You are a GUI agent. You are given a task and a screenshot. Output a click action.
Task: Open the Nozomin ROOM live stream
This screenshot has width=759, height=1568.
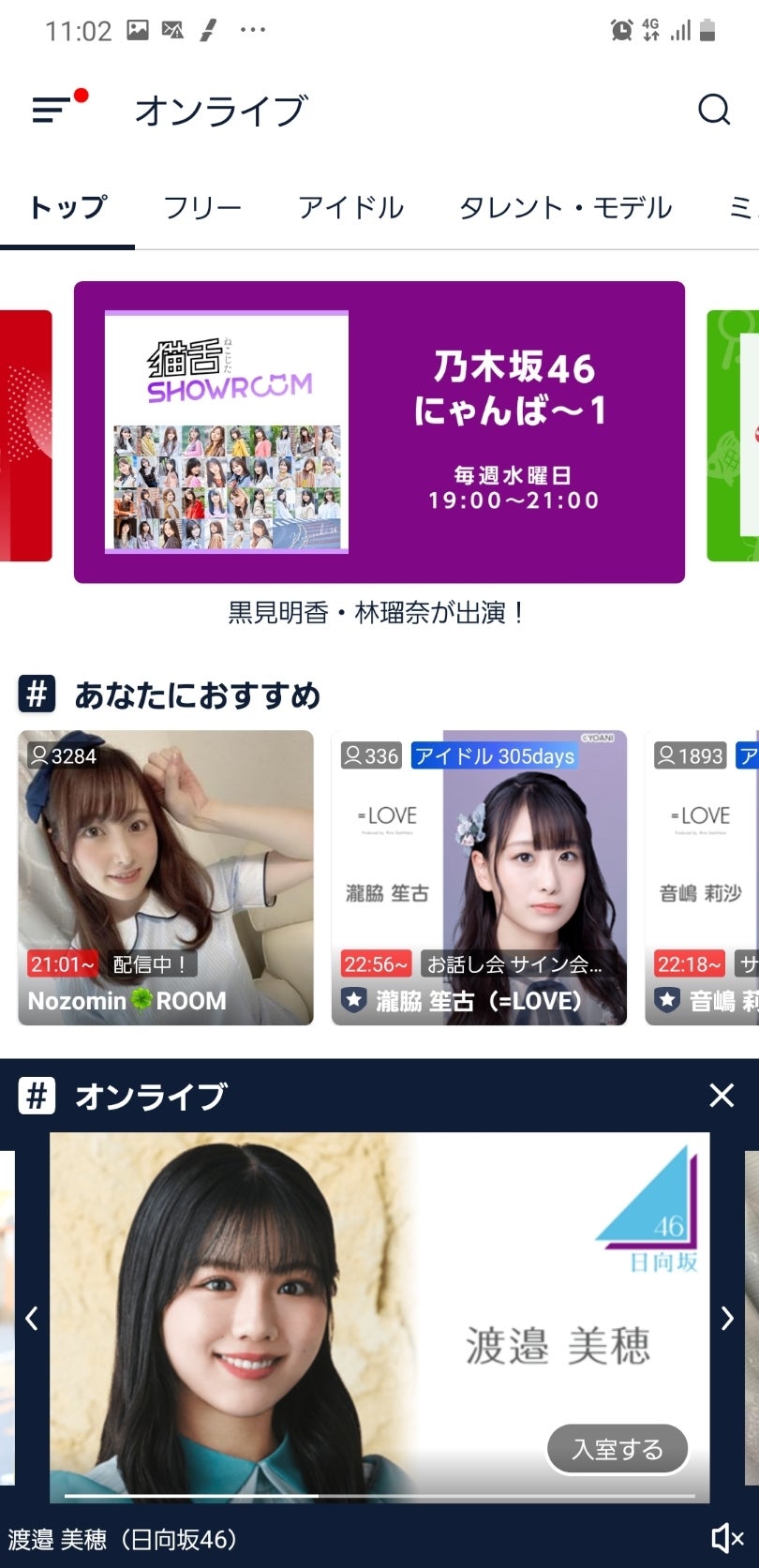tap(165, 877)
